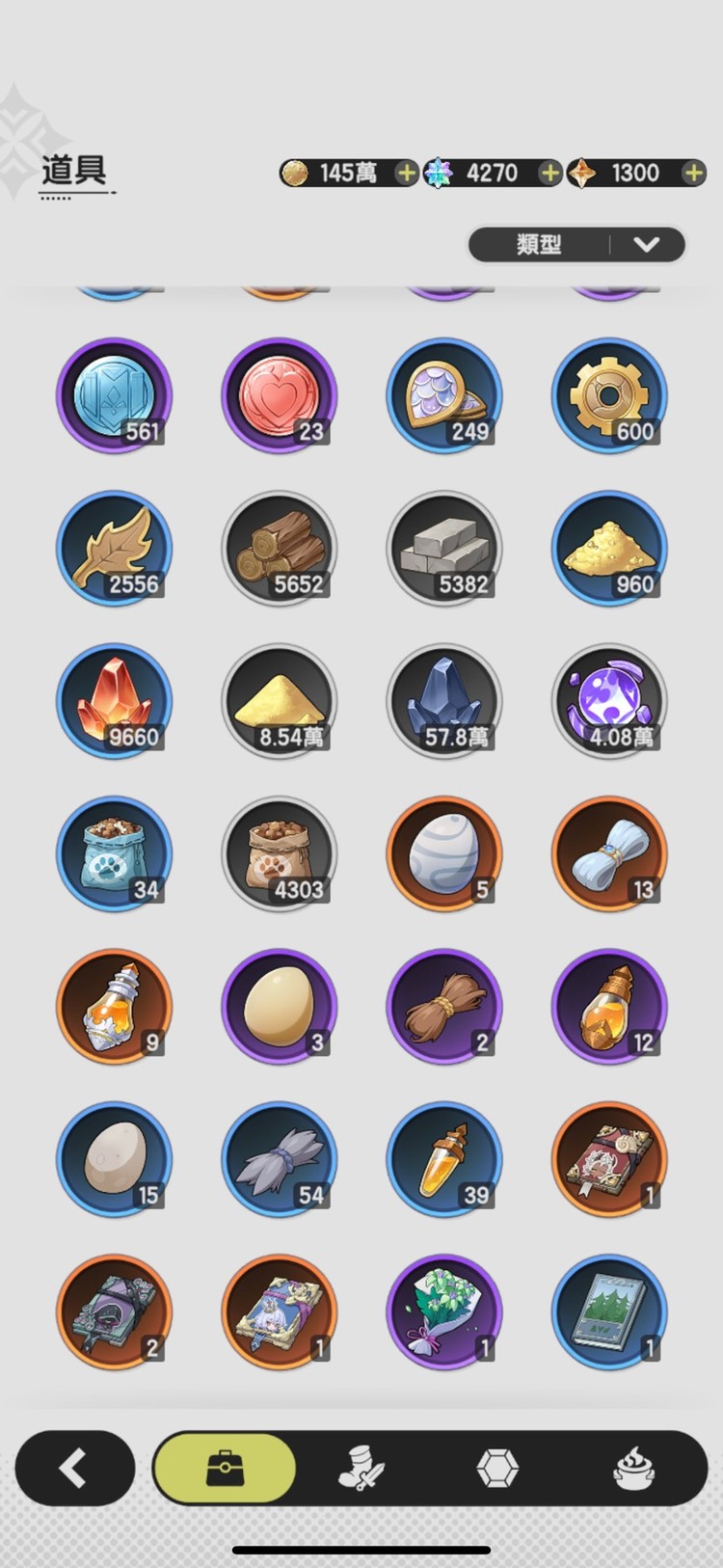
Task: Add more blue crystals next to 4270
Action: coord(549,174)
